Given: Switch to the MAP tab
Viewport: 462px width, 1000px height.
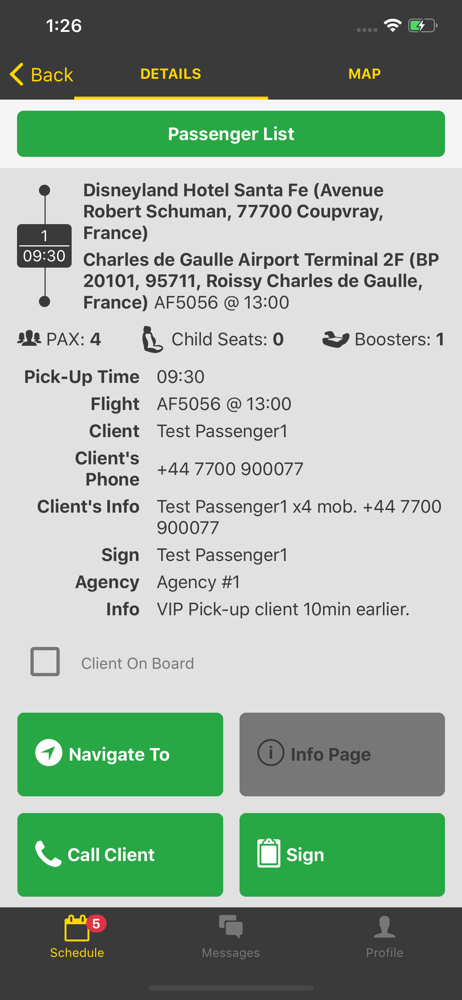Looking at the screenshot, I should point(364,74).
